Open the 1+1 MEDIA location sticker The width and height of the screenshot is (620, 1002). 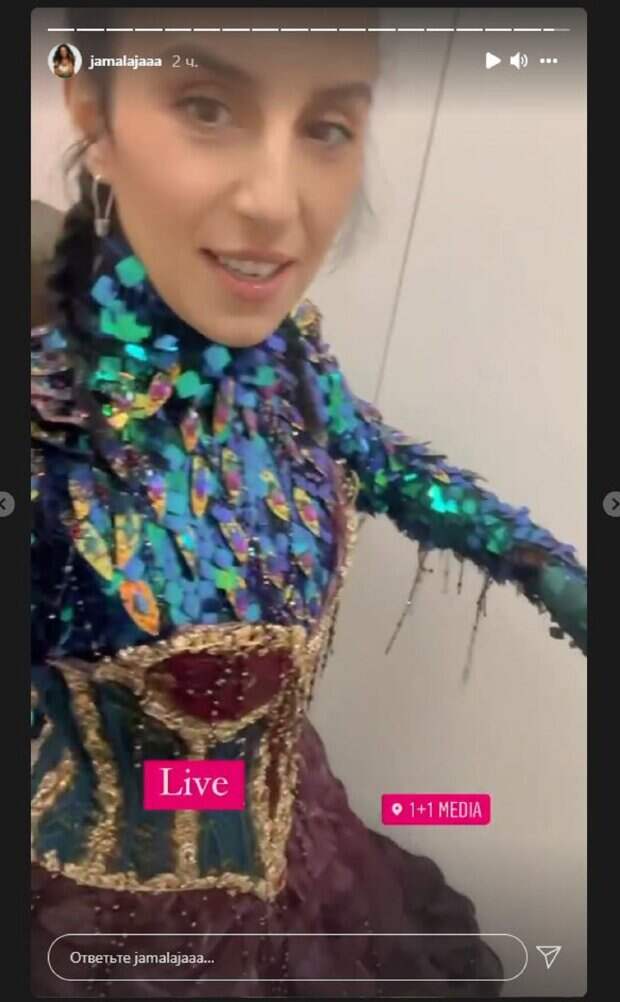436,809
